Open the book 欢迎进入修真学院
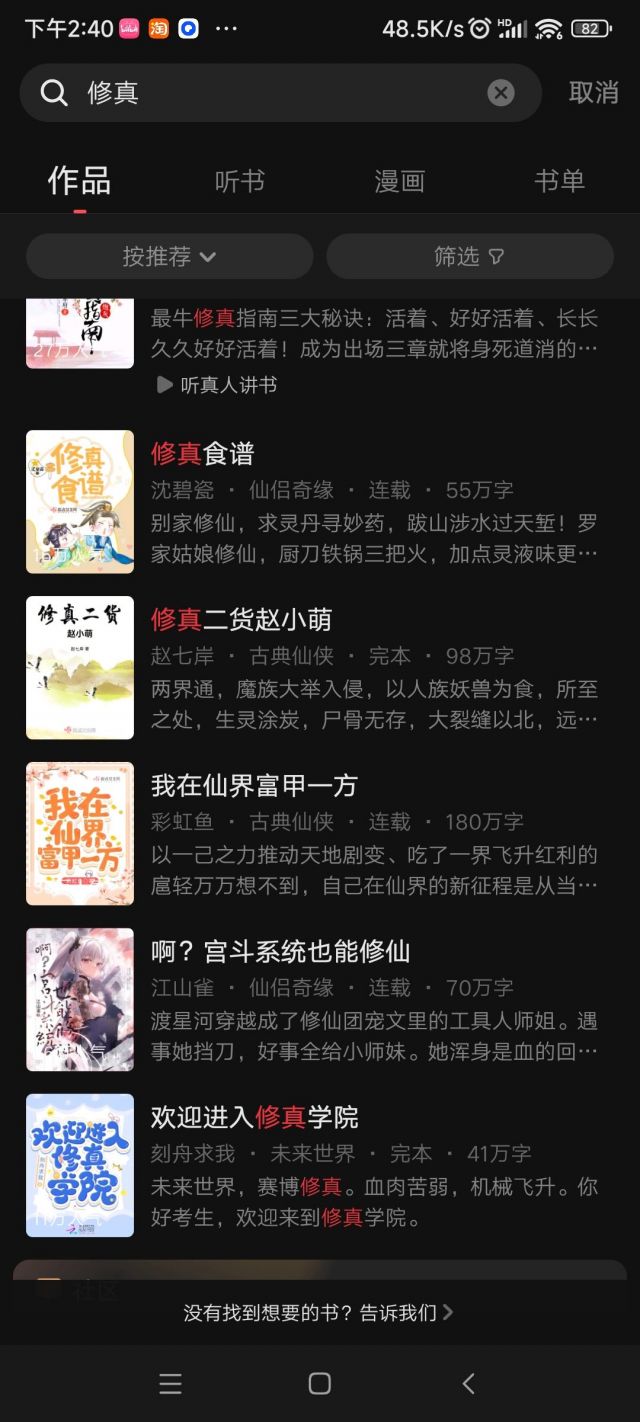This screenshot has width=640, height=1422. (320, 1166)
